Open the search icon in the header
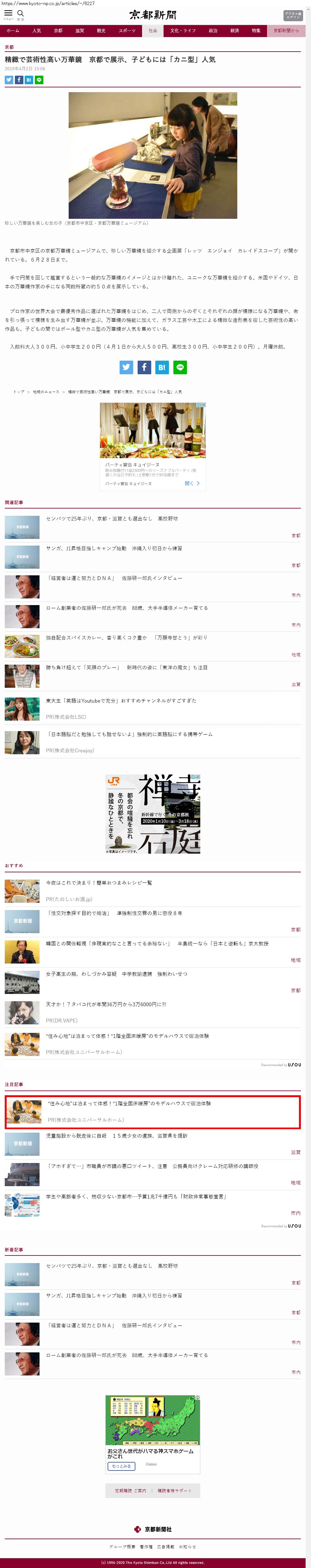Screen dimensions: 311x1568 coord(21,13)
